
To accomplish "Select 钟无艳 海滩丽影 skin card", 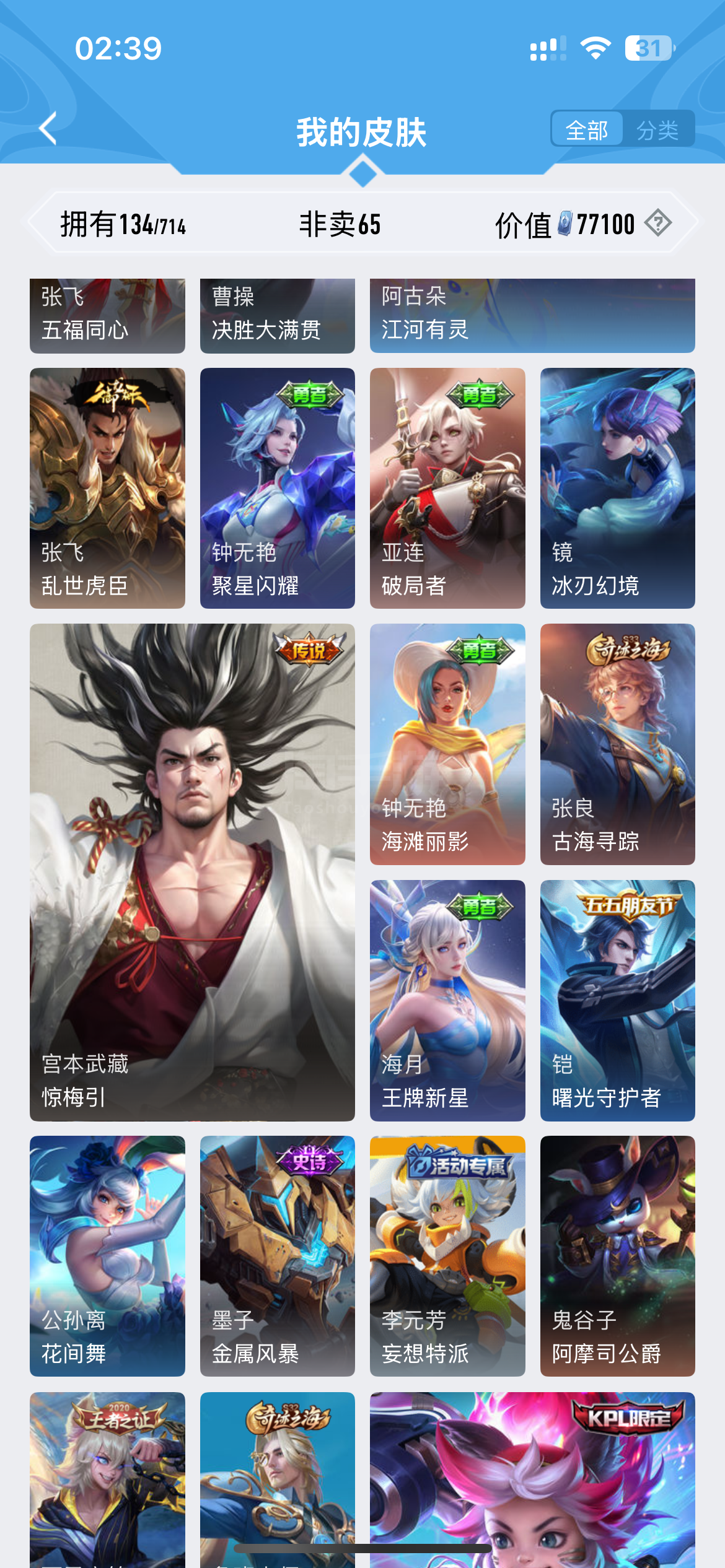I will (x=447, y=744).
